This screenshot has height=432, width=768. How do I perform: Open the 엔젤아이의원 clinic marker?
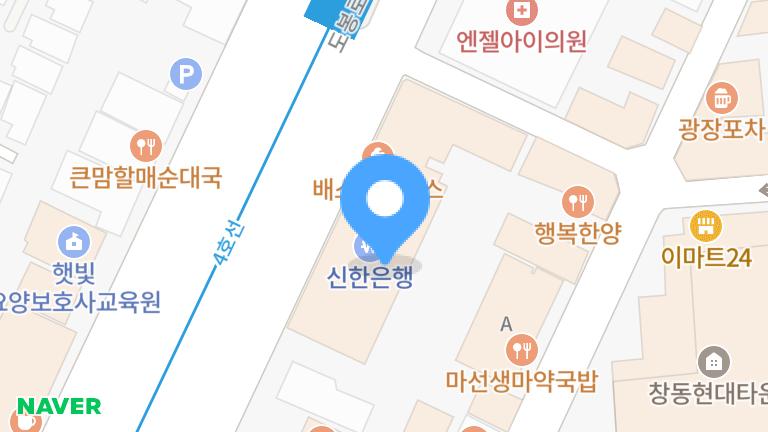(521, 13)
